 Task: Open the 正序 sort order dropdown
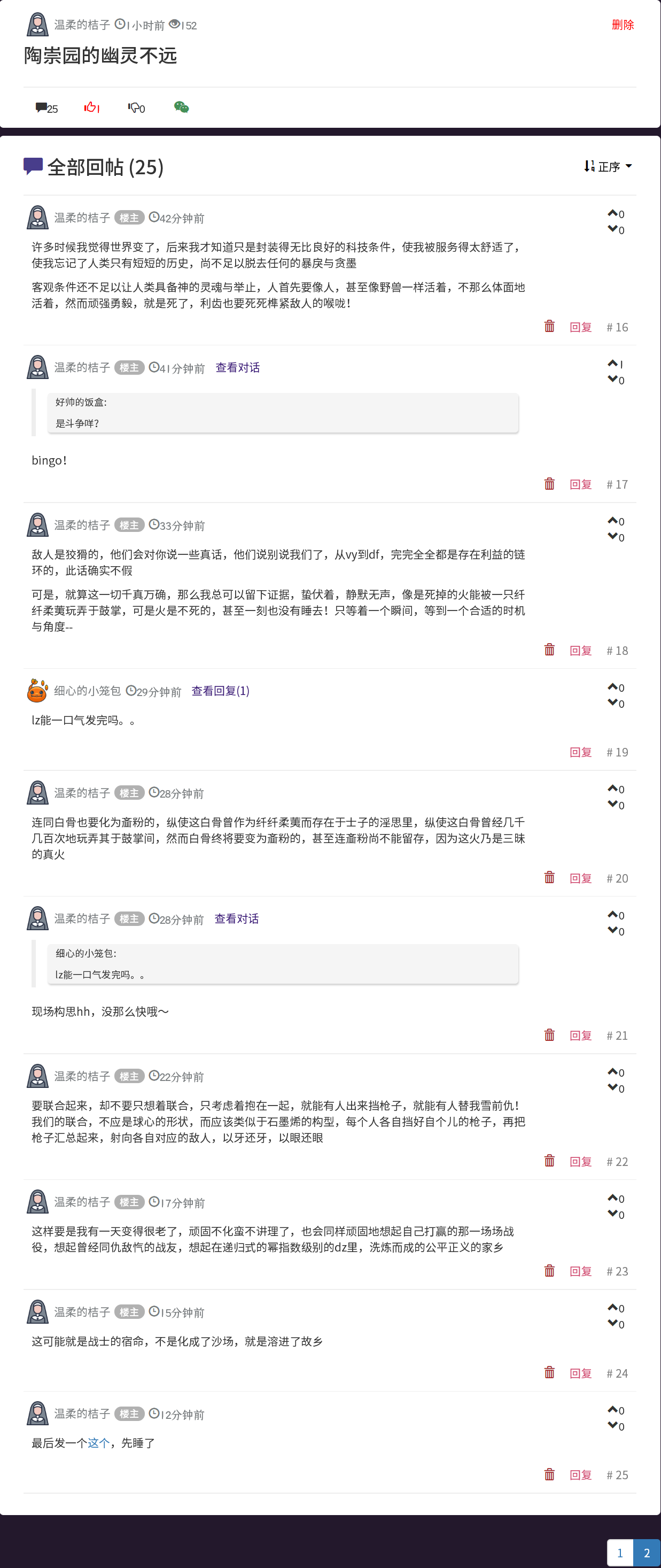(x=608, y=166)
